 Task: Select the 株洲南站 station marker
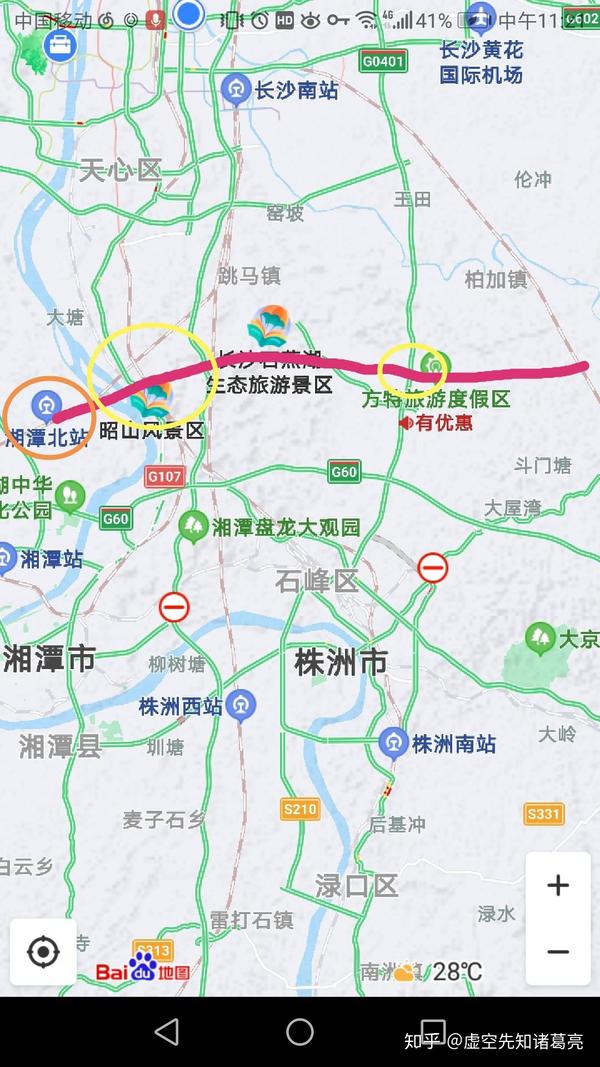click(x=393, y=743)
